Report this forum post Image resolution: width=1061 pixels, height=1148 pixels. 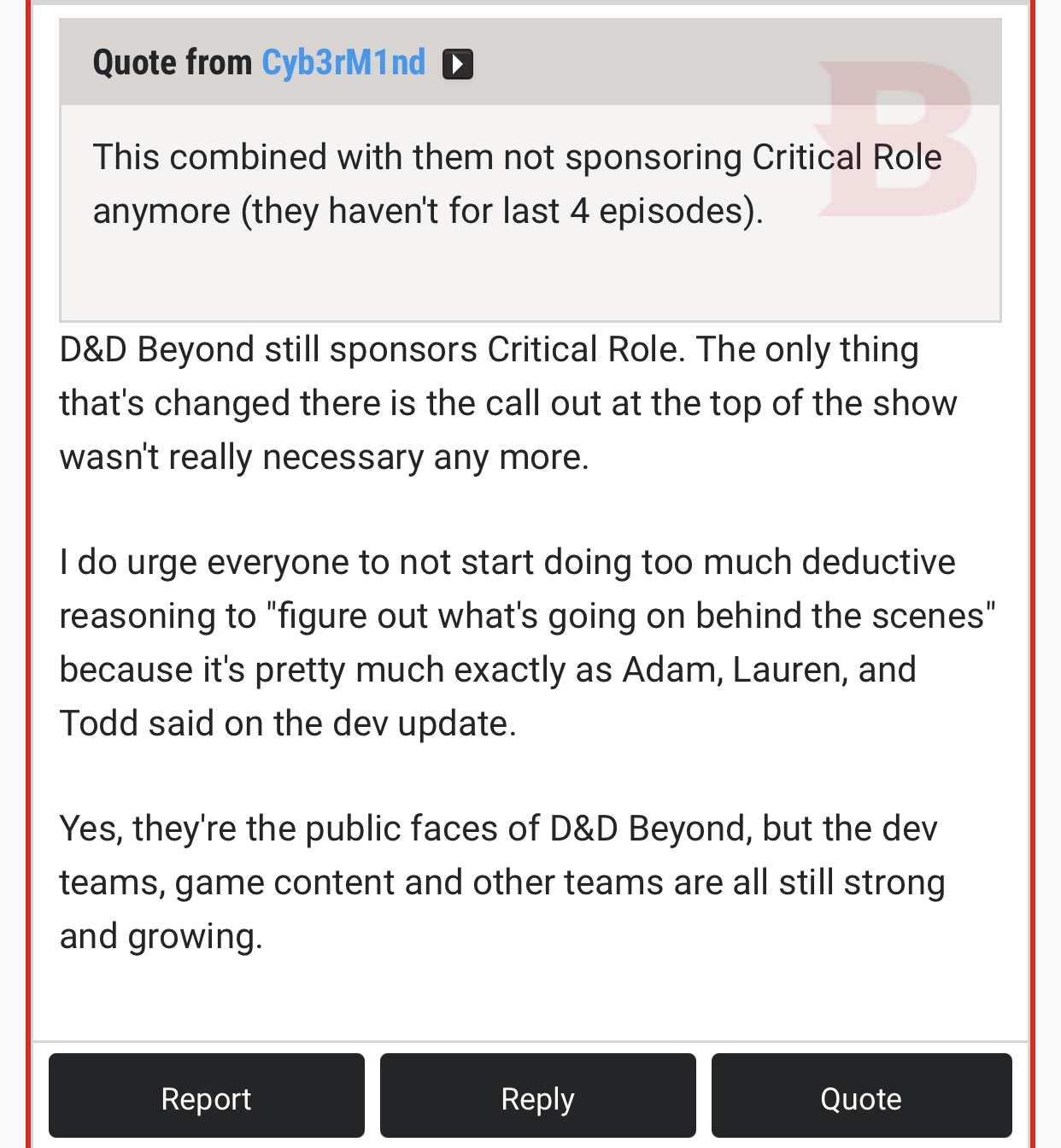(207, 1098)
